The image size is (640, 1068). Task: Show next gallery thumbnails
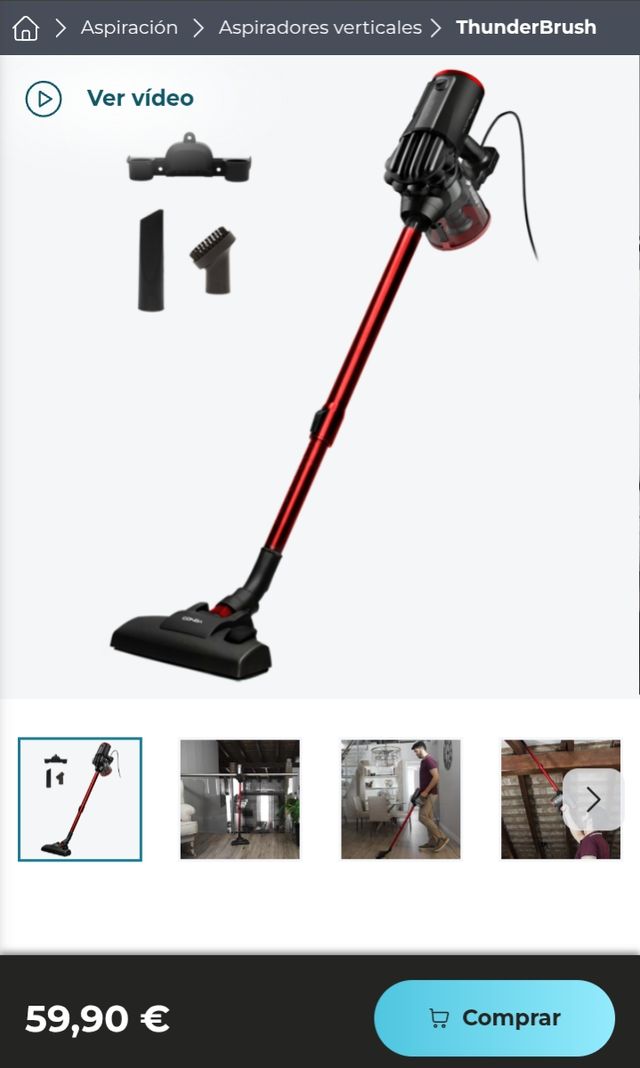593,799
